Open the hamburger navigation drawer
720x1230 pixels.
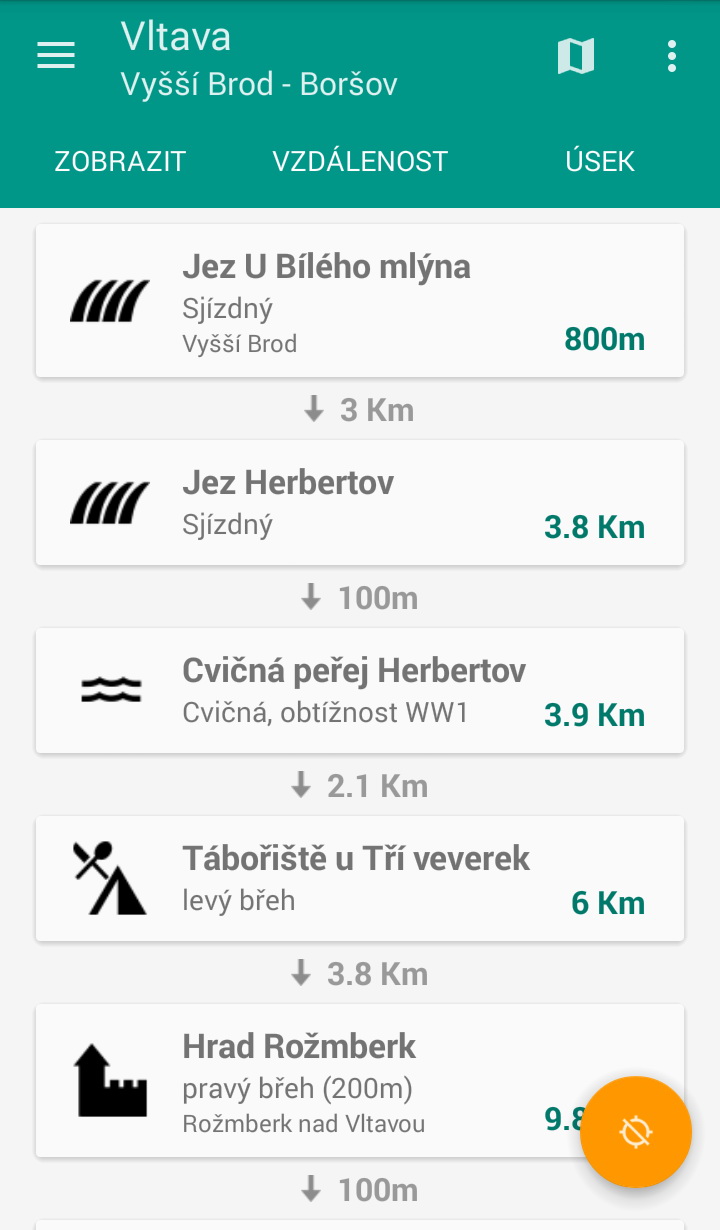point(56,56)
